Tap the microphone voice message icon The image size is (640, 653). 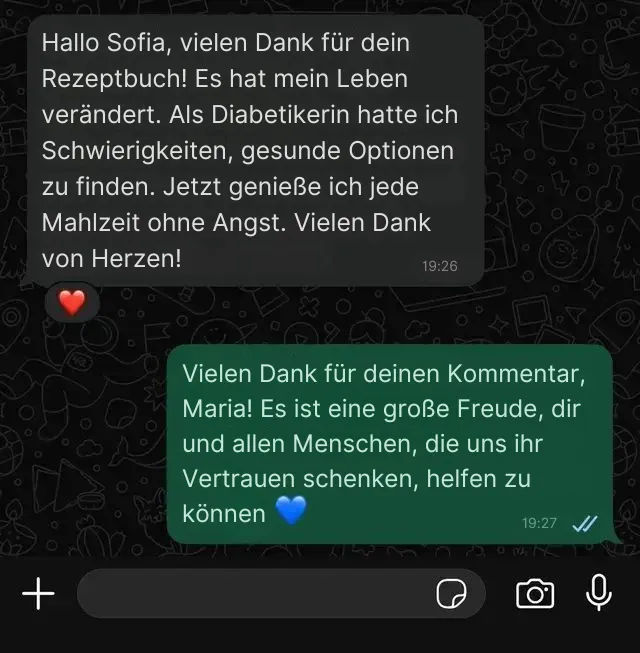[x=598, y=593]
